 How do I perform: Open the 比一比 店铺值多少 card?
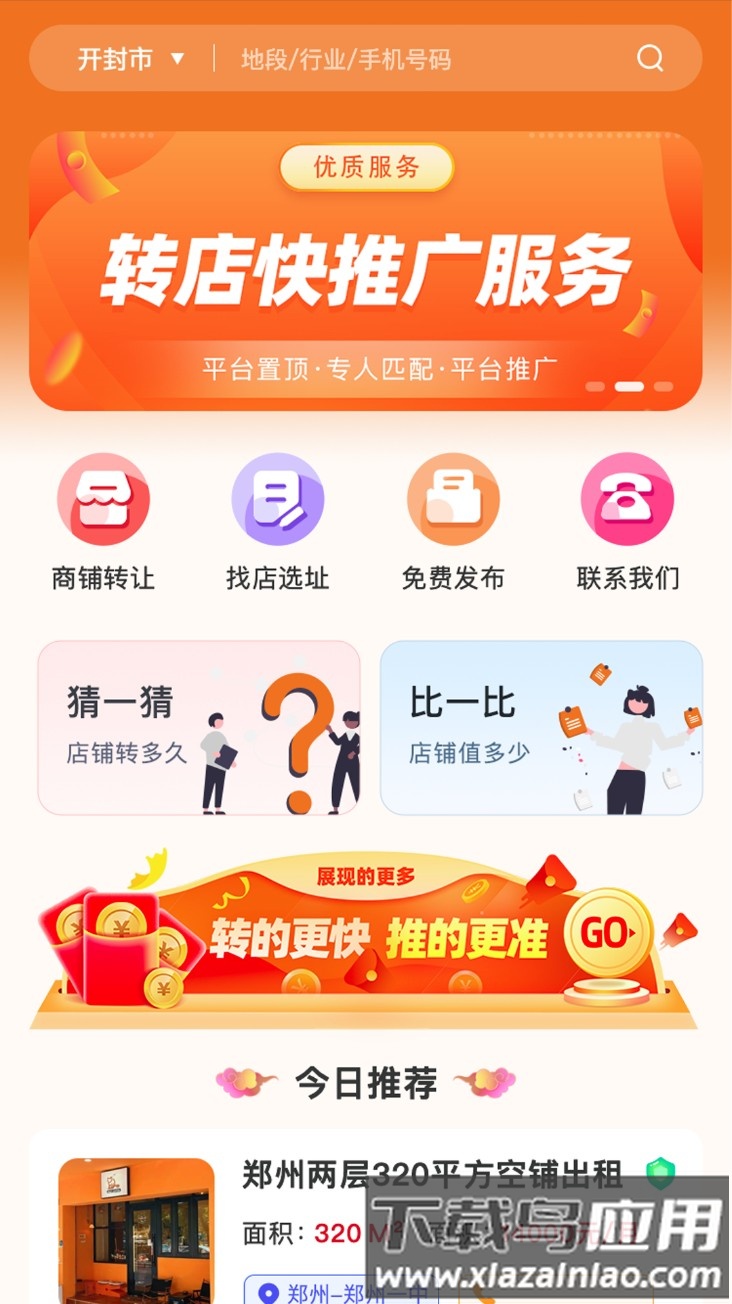(541, 727)
